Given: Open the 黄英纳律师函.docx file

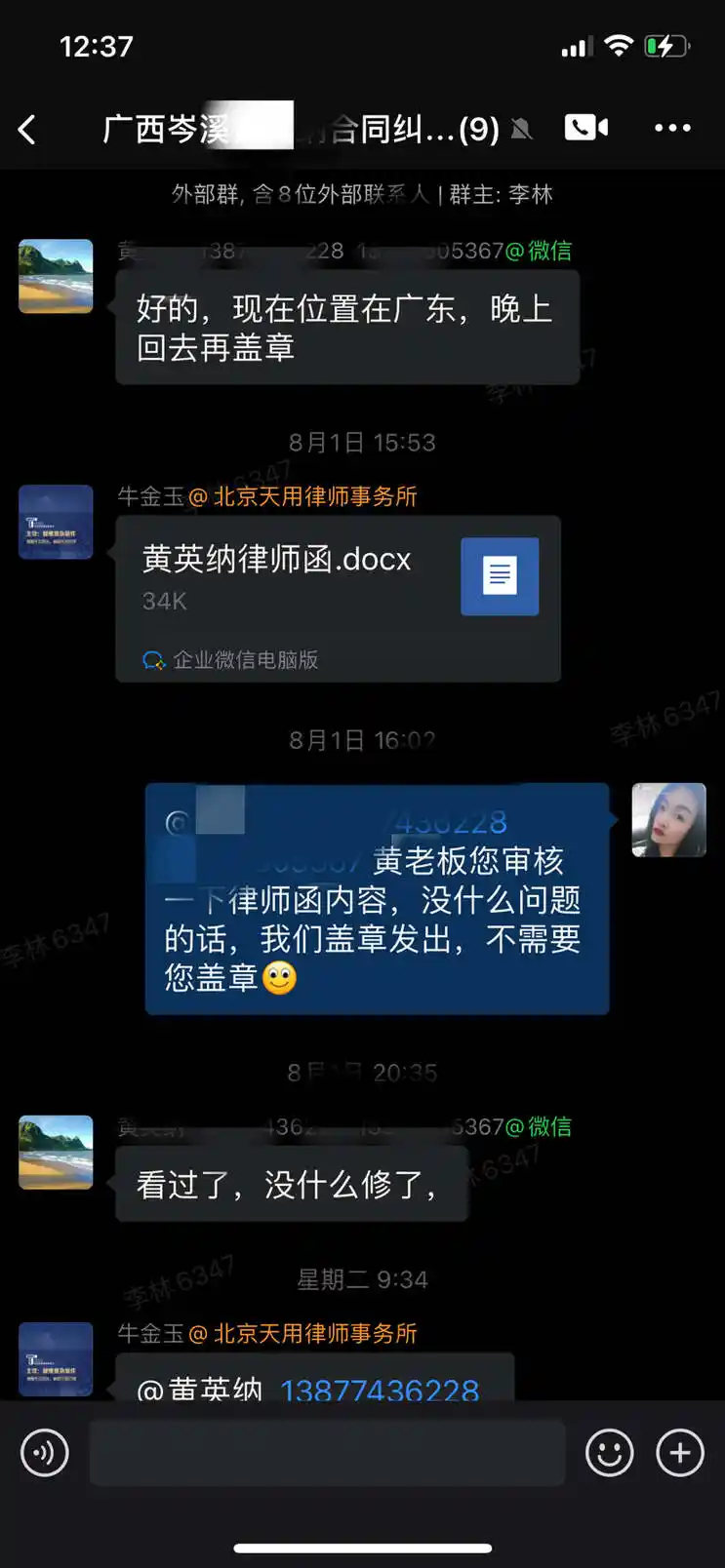Looking at the screenshot, I should coord(338,597).
